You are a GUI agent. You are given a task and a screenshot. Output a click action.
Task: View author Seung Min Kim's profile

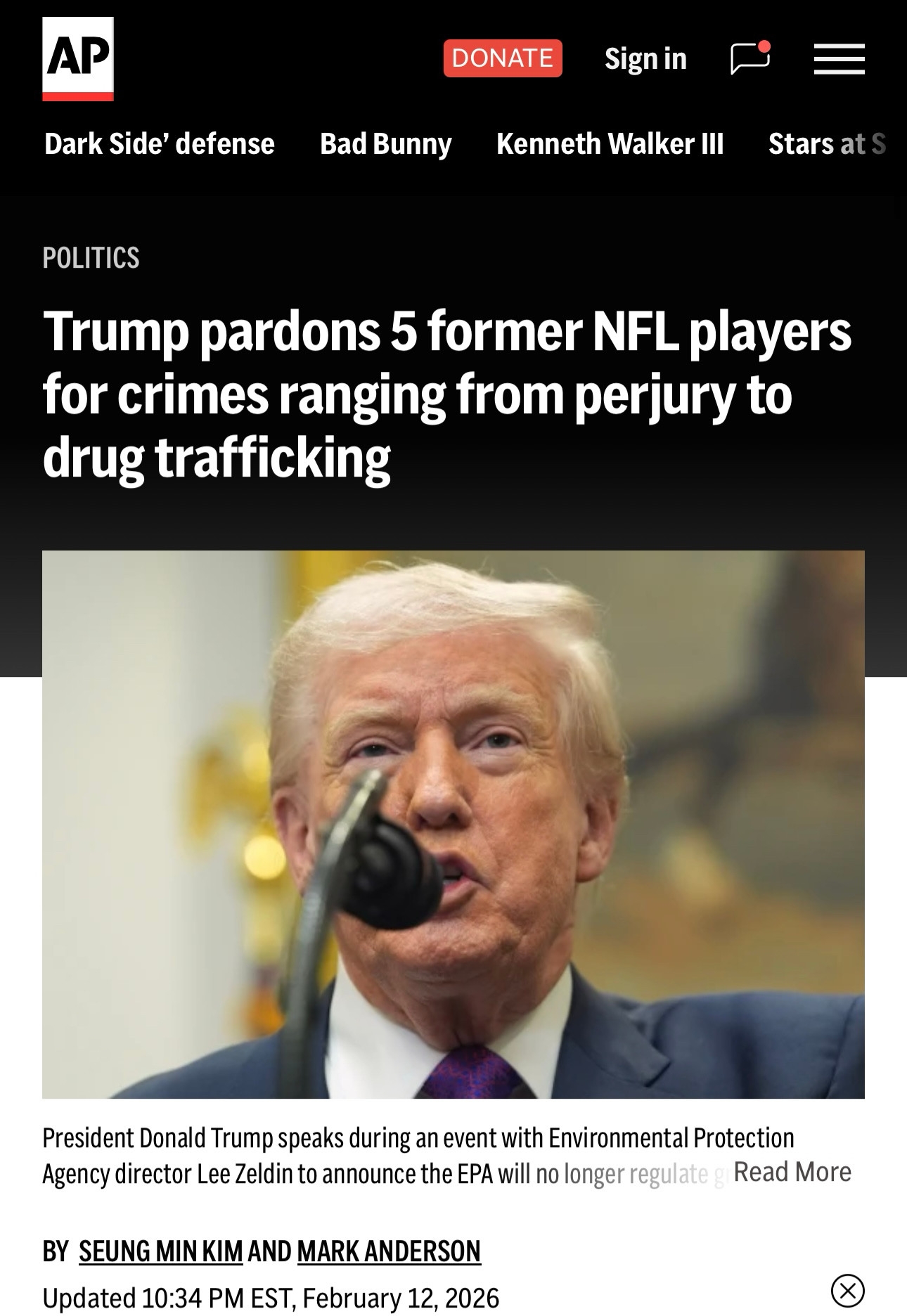point(160,1251)
